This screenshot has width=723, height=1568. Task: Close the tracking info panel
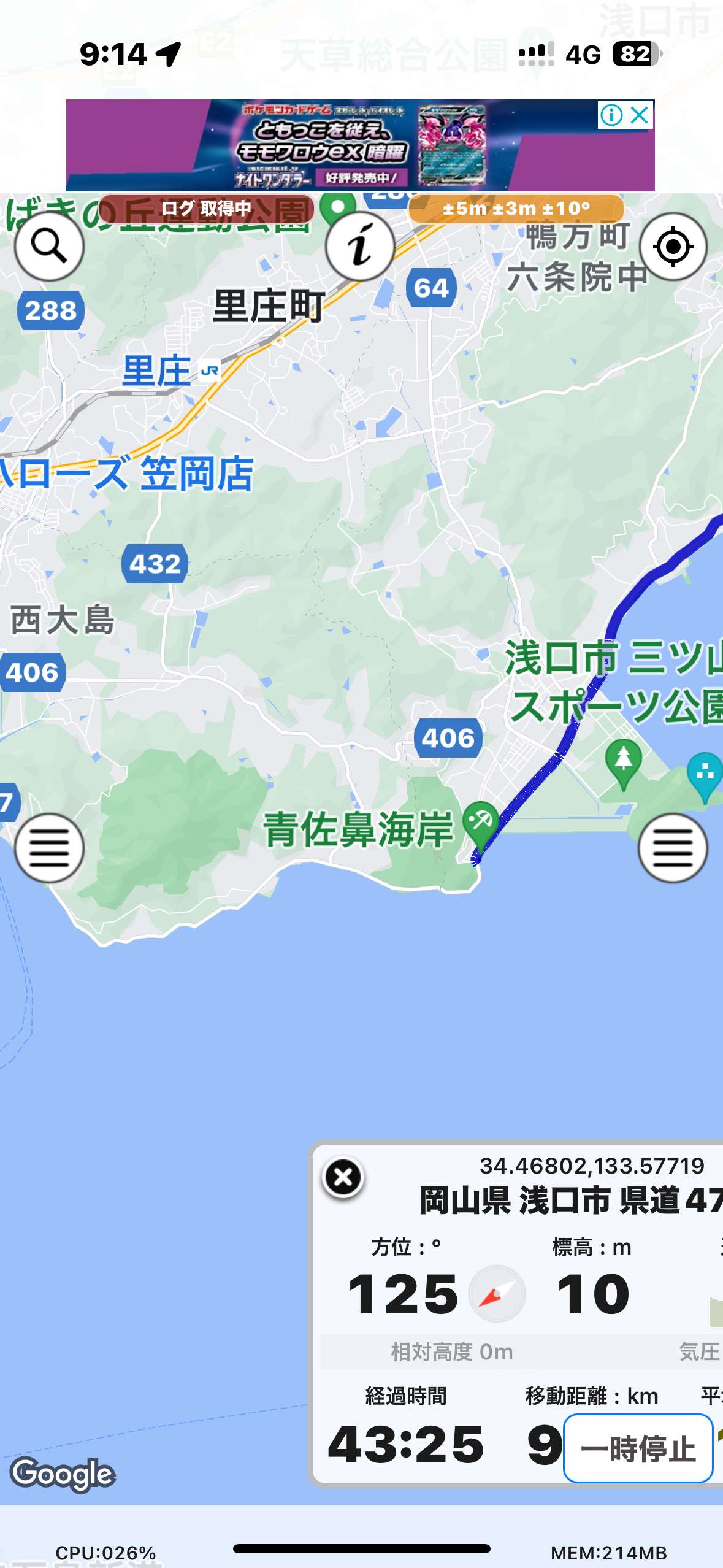pyautogui.click(x=343, y=1177)
